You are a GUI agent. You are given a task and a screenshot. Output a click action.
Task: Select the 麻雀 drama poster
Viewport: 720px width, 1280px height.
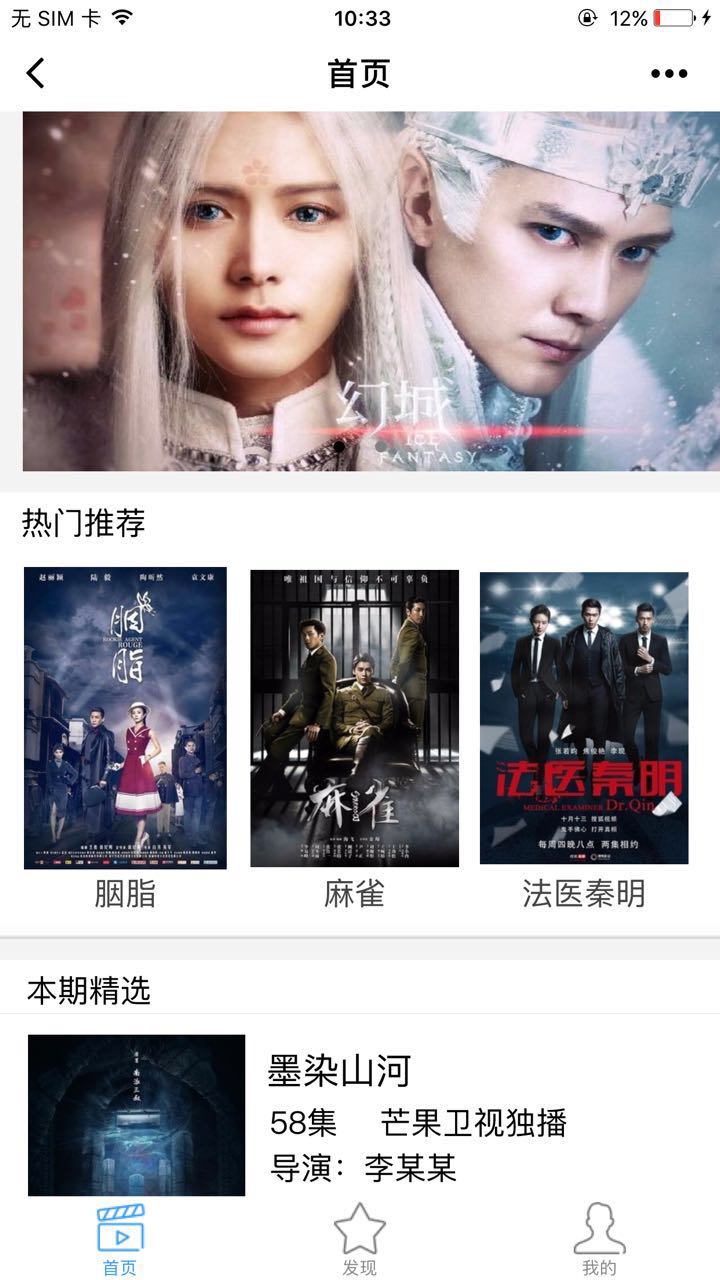tap(354, 718)
